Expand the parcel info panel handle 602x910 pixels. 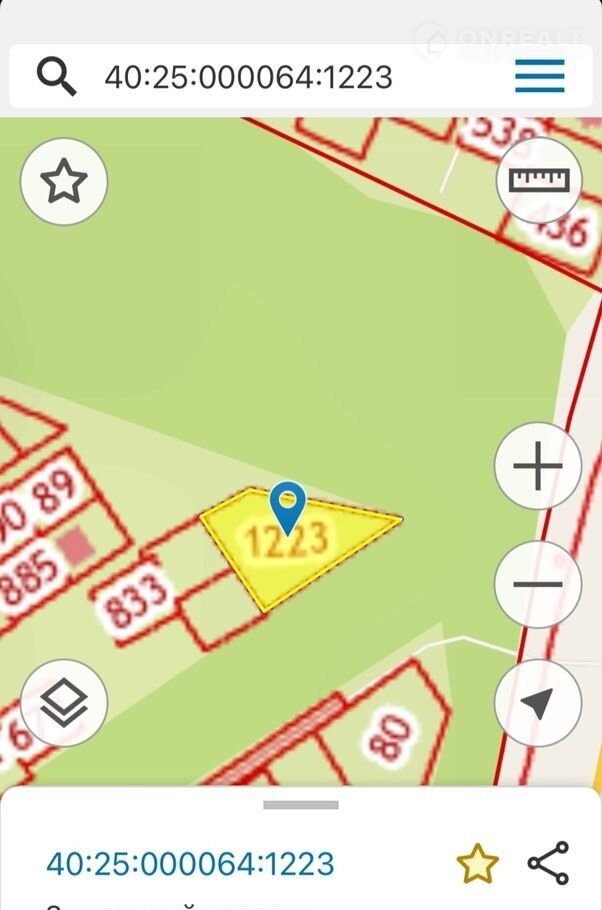tap(301, 805)
